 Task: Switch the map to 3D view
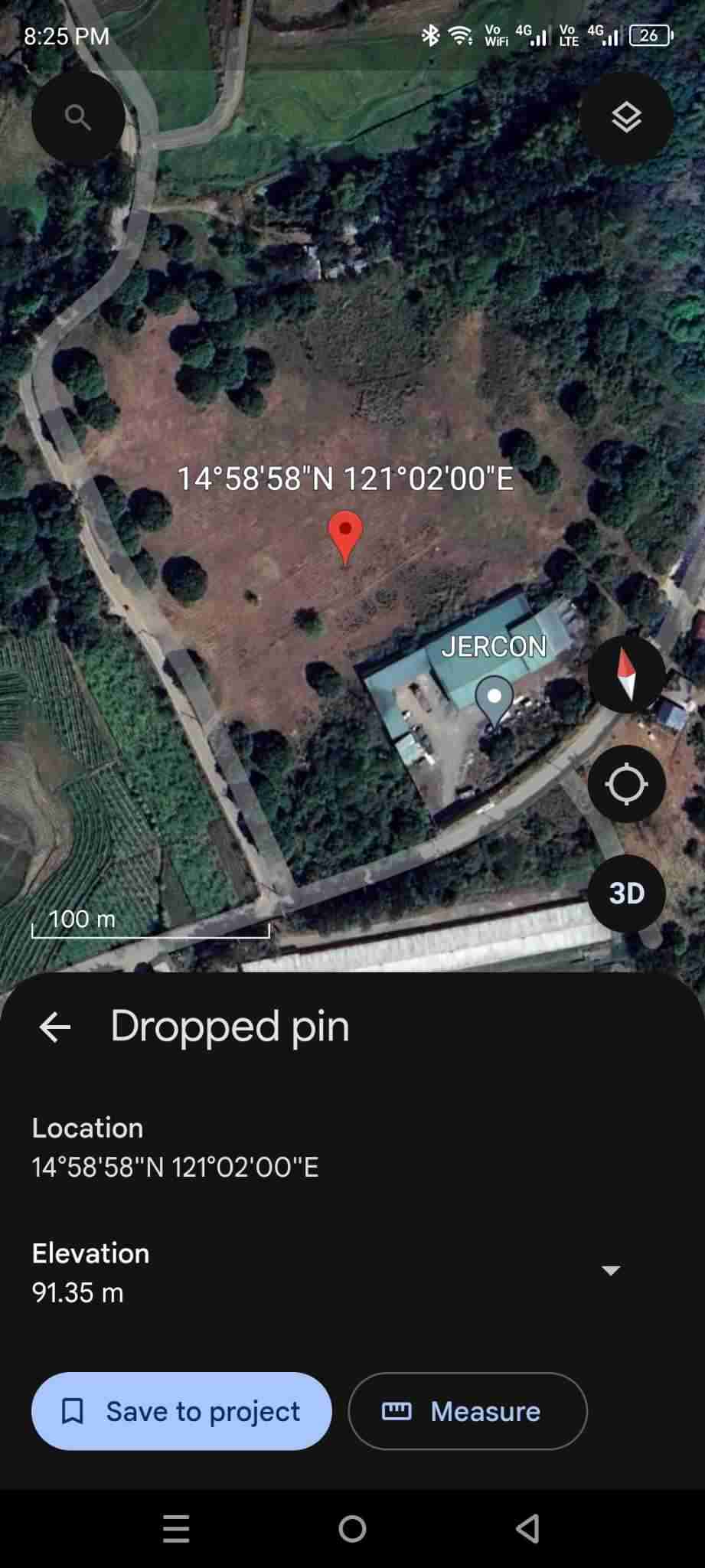[x=626, y=893]
